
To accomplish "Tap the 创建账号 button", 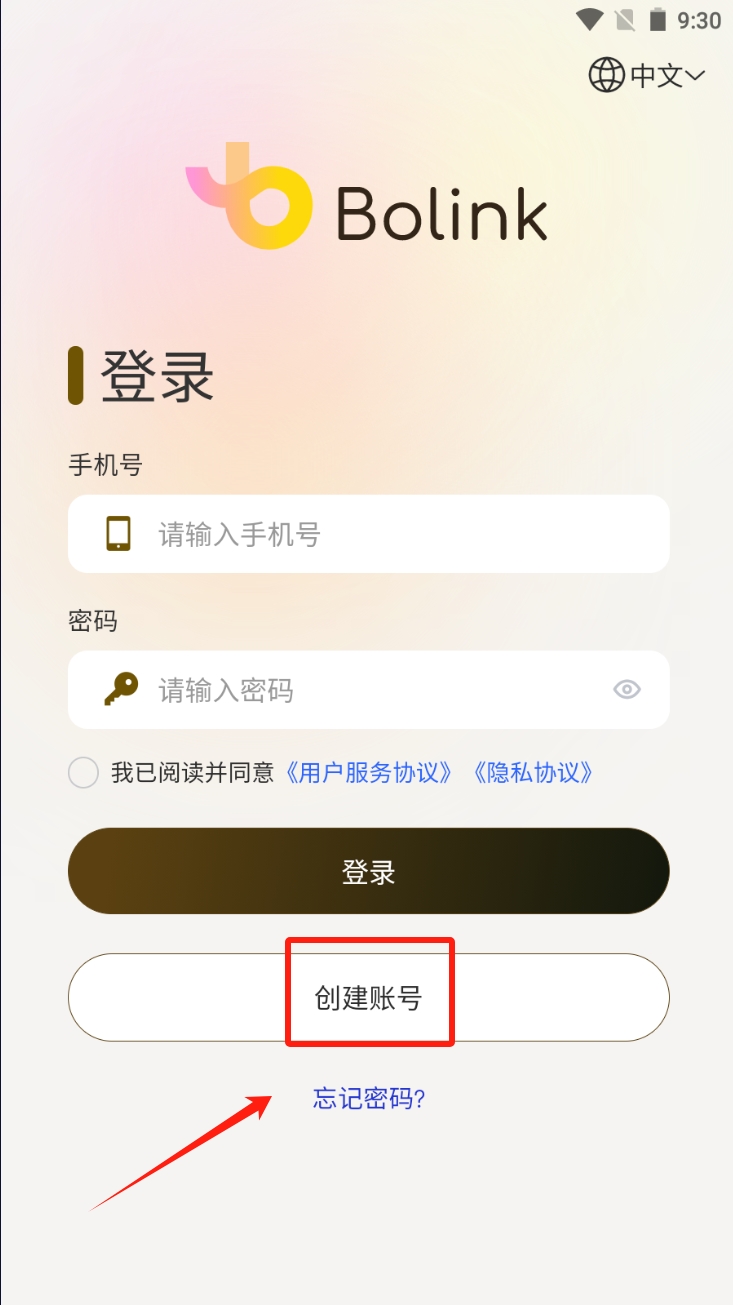I will (x=368, y=997).
